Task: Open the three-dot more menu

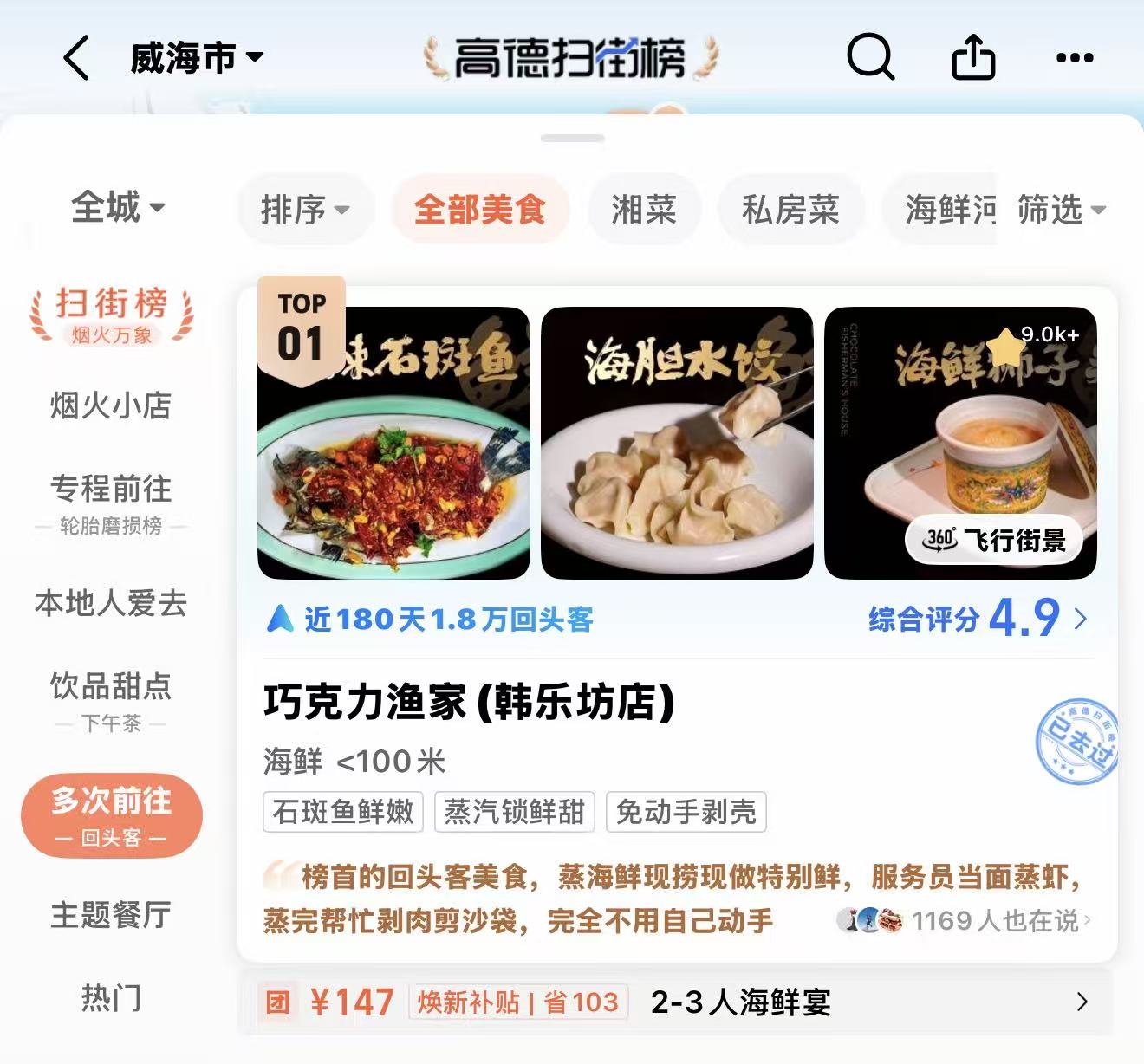Action: [x=1075, y=58]
